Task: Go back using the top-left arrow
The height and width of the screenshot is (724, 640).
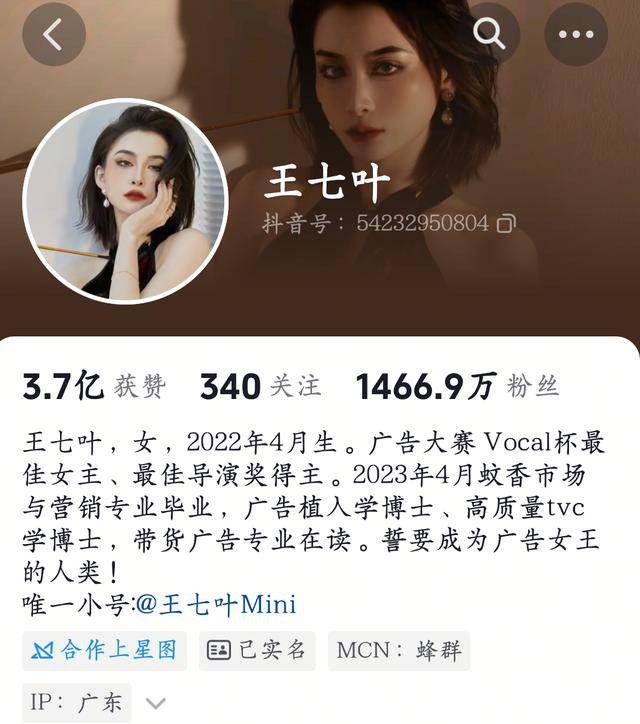Action: click(54, 35)
